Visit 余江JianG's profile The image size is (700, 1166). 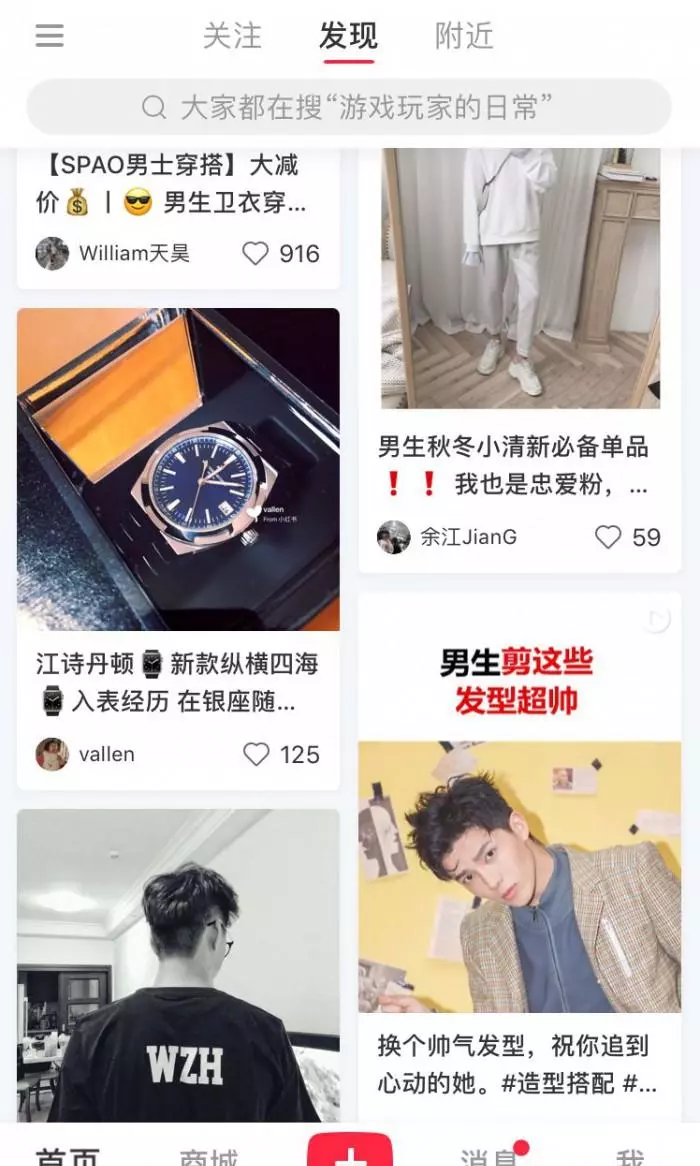point(394,538)
